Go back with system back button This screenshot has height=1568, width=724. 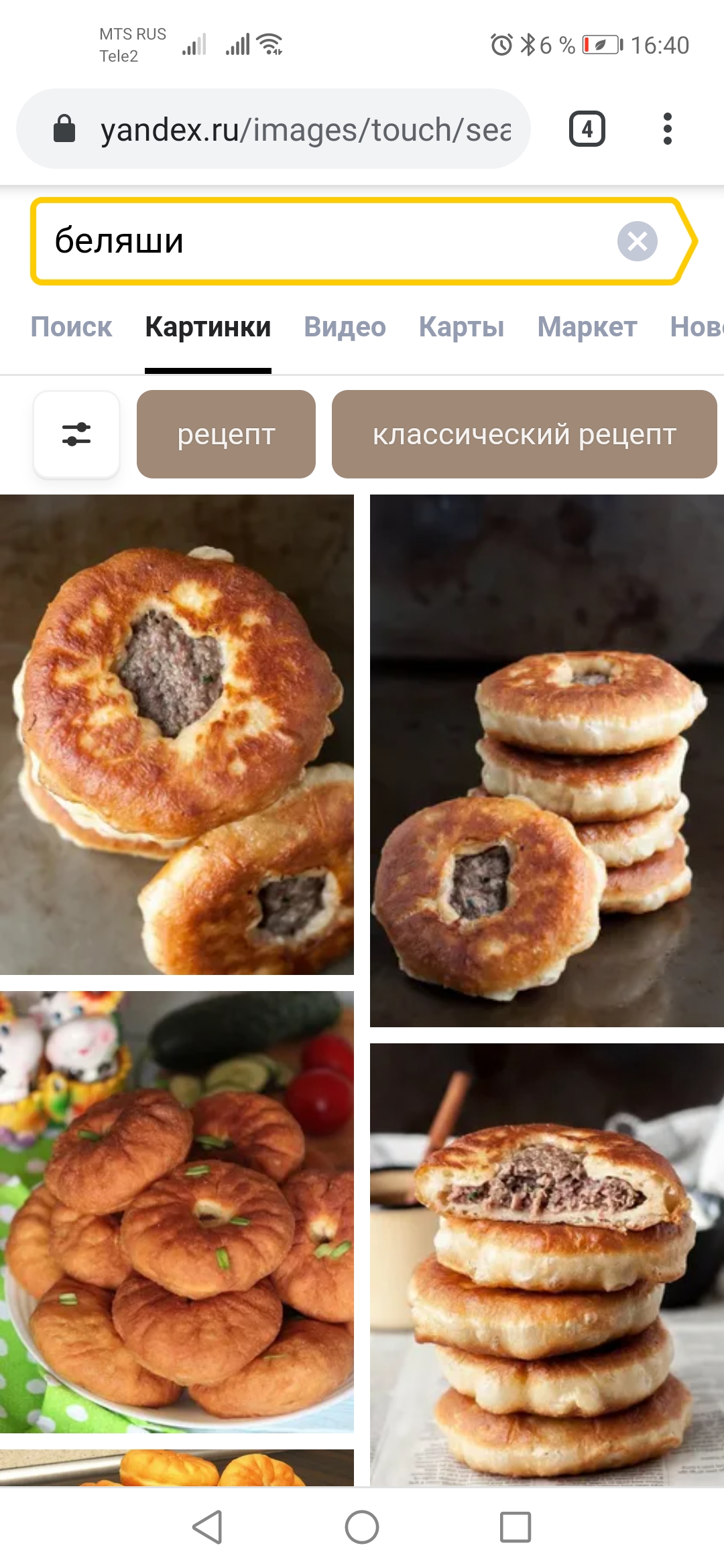click(207, 1527)
